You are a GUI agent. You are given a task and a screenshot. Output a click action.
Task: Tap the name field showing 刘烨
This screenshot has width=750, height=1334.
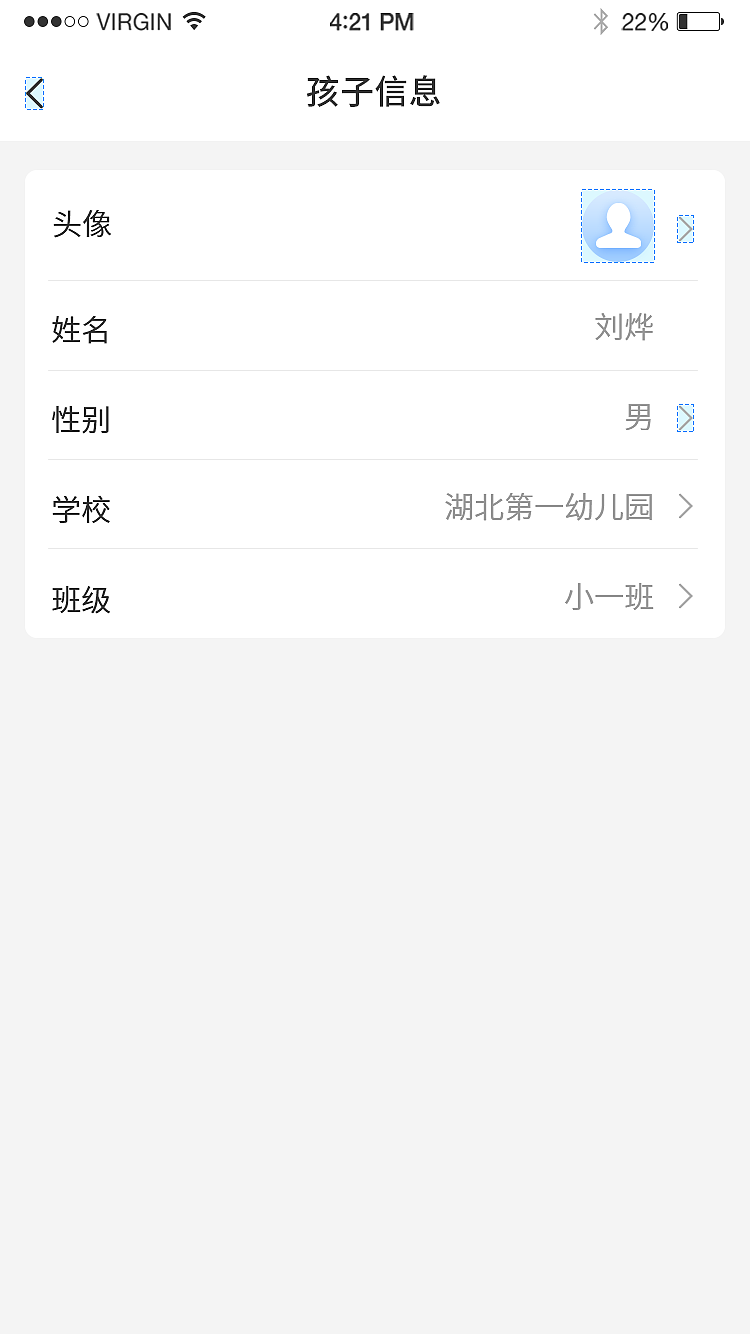[624, 328]
